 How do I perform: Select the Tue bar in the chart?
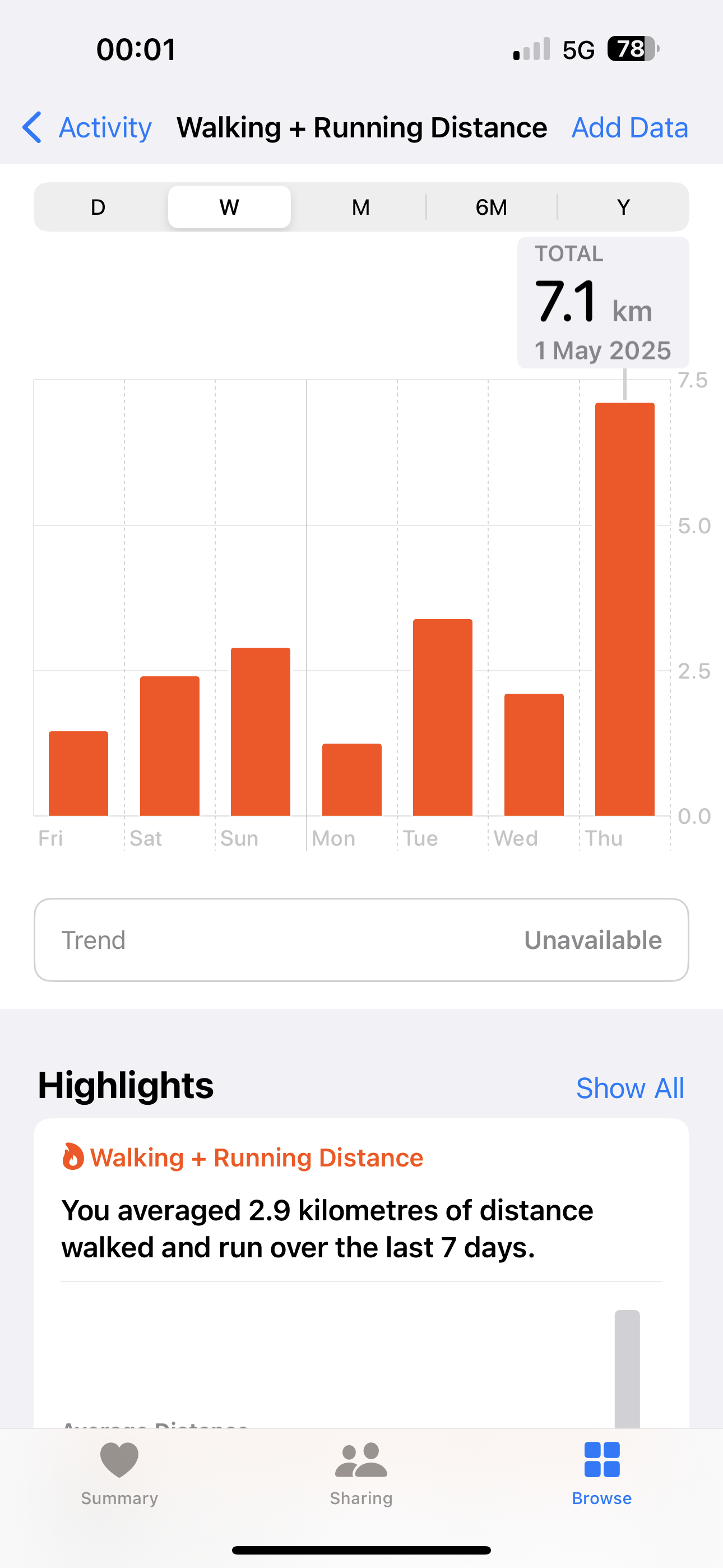[x=442, y=717]
